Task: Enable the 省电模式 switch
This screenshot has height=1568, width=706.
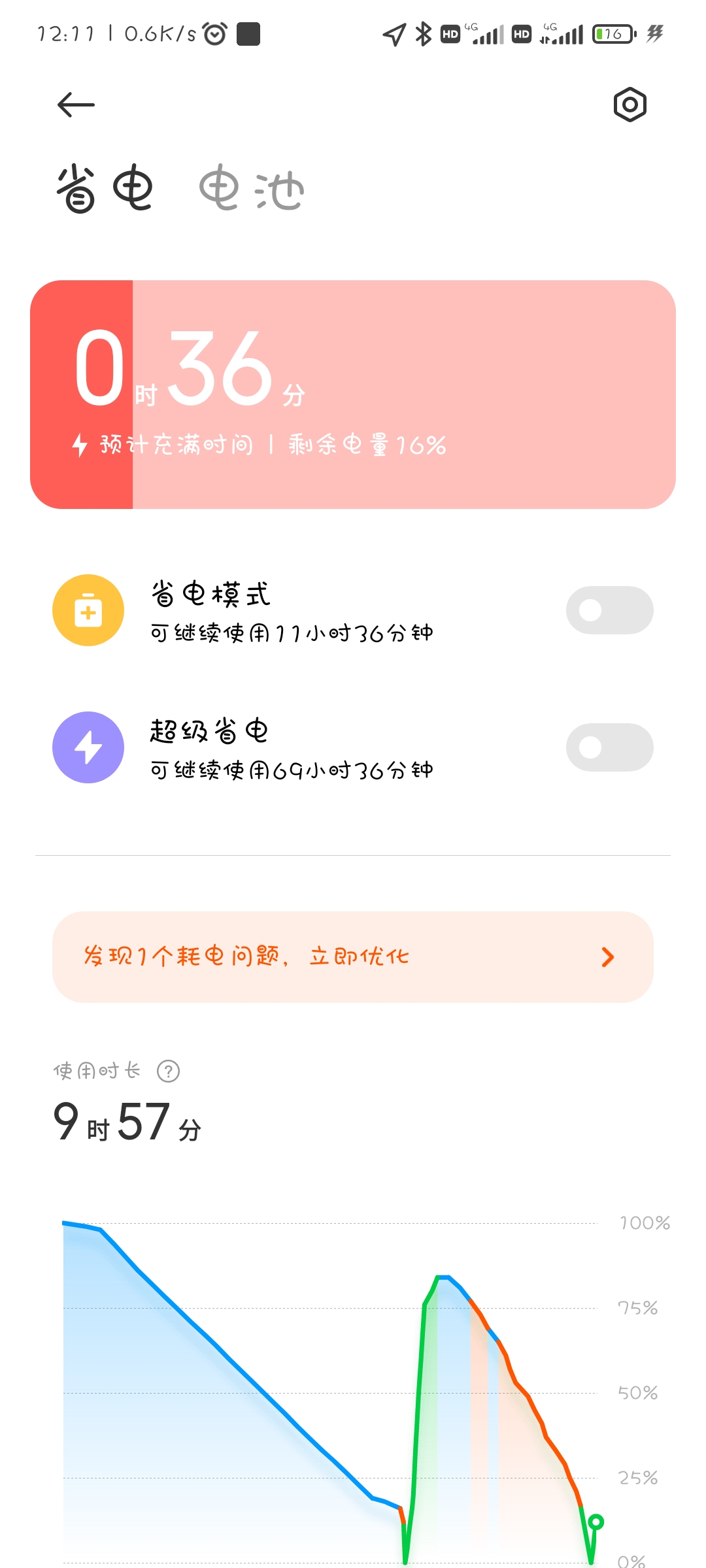Action: tap(609, 610)
